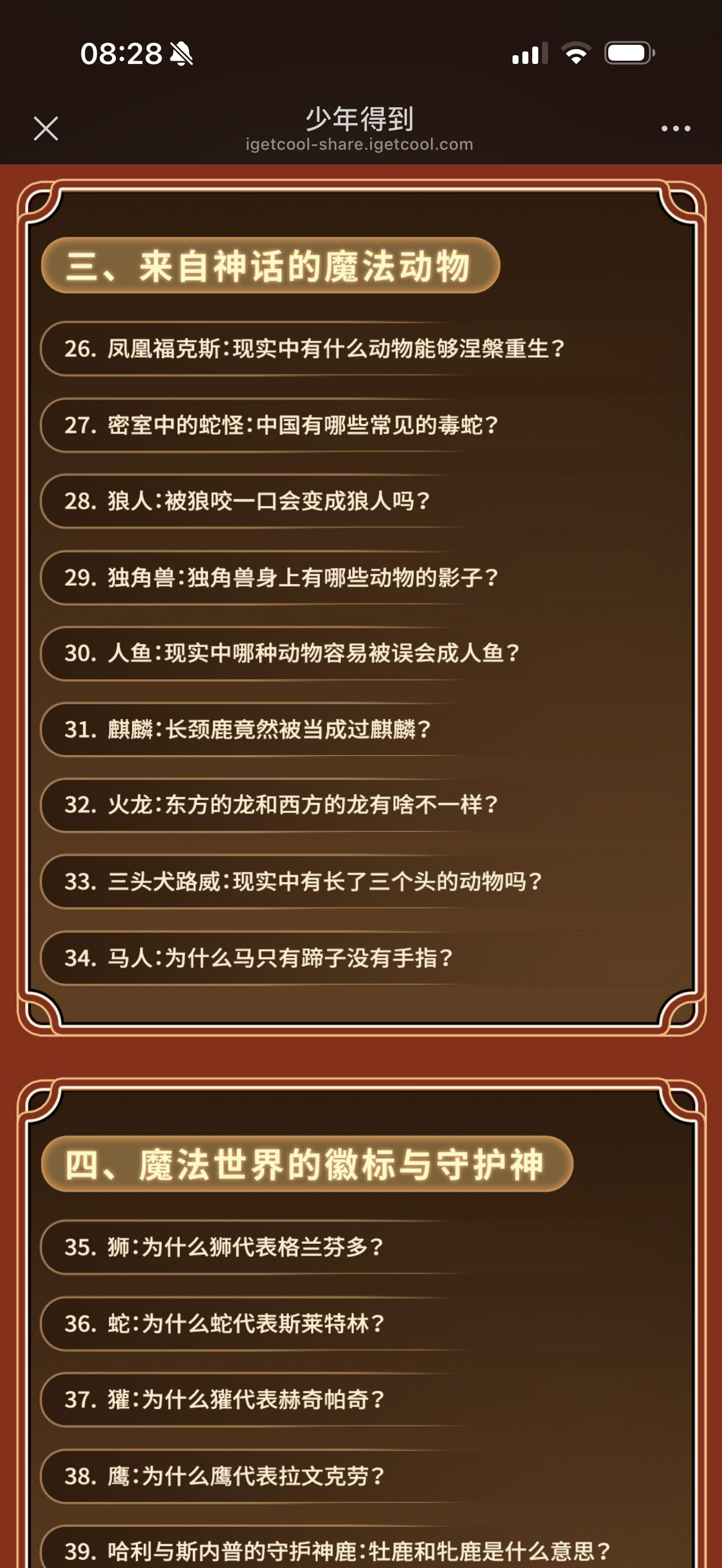This screenshot has width=722, height=1568.
Task: Close the 少年得到 web page
Action: pos(45,128)
